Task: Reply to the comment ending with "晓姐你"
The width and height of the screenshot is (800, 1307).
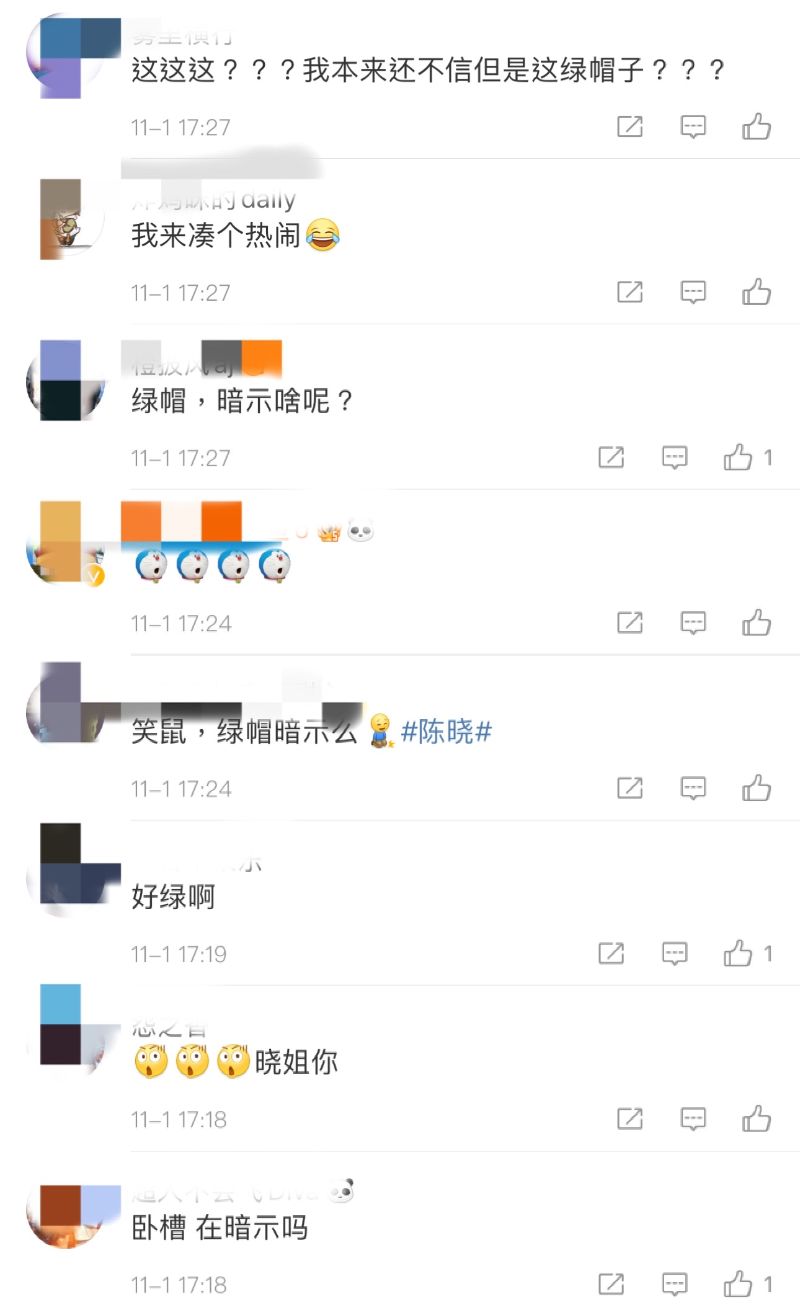Action: (693, 1119)
